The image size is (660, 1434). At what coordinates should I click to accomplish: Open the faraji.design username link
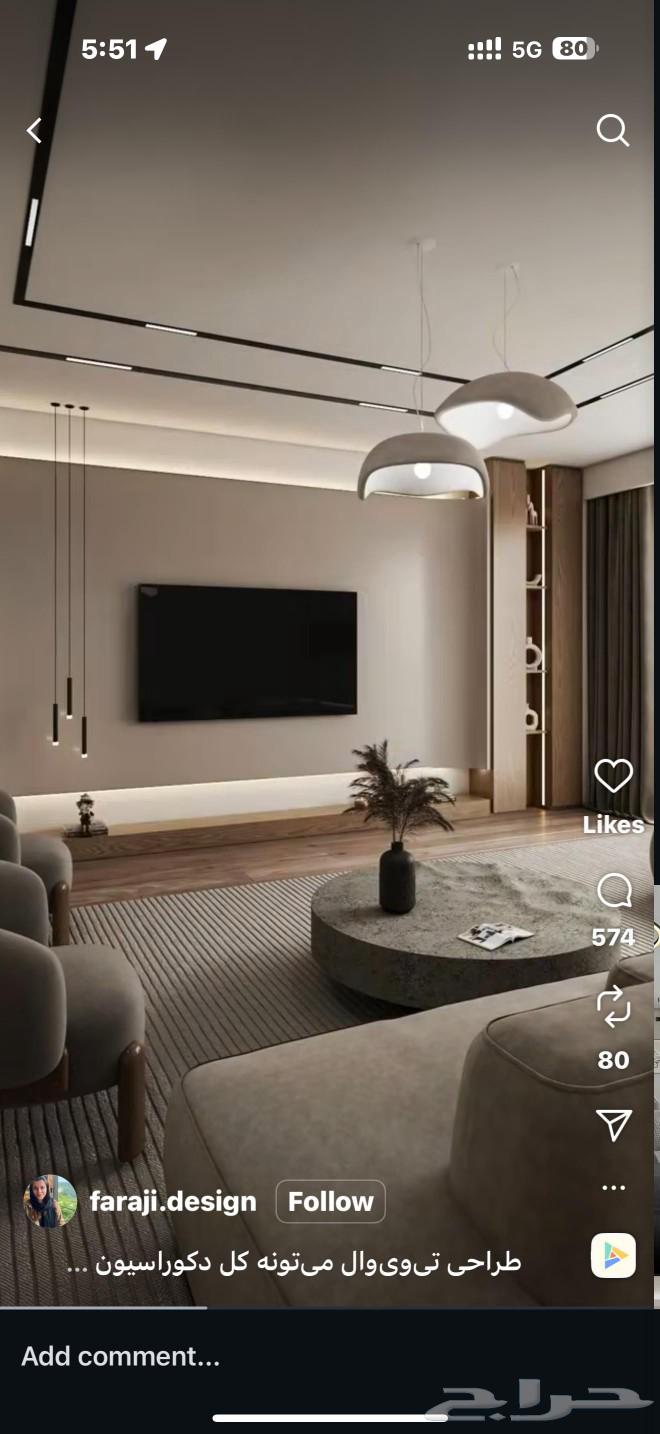(x=173, y=1201)
